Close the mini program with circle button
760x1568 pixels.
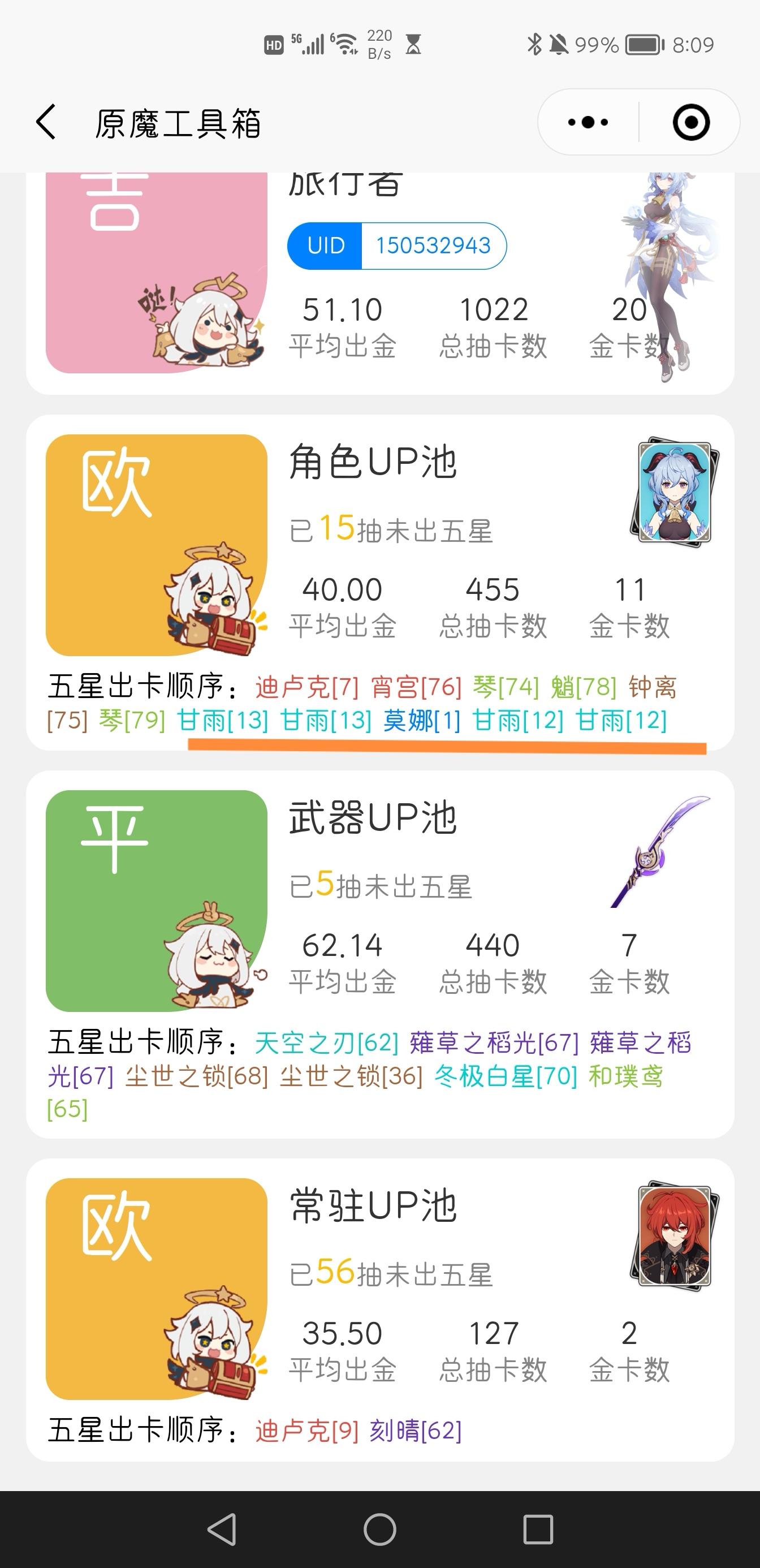tap(690, 122)
